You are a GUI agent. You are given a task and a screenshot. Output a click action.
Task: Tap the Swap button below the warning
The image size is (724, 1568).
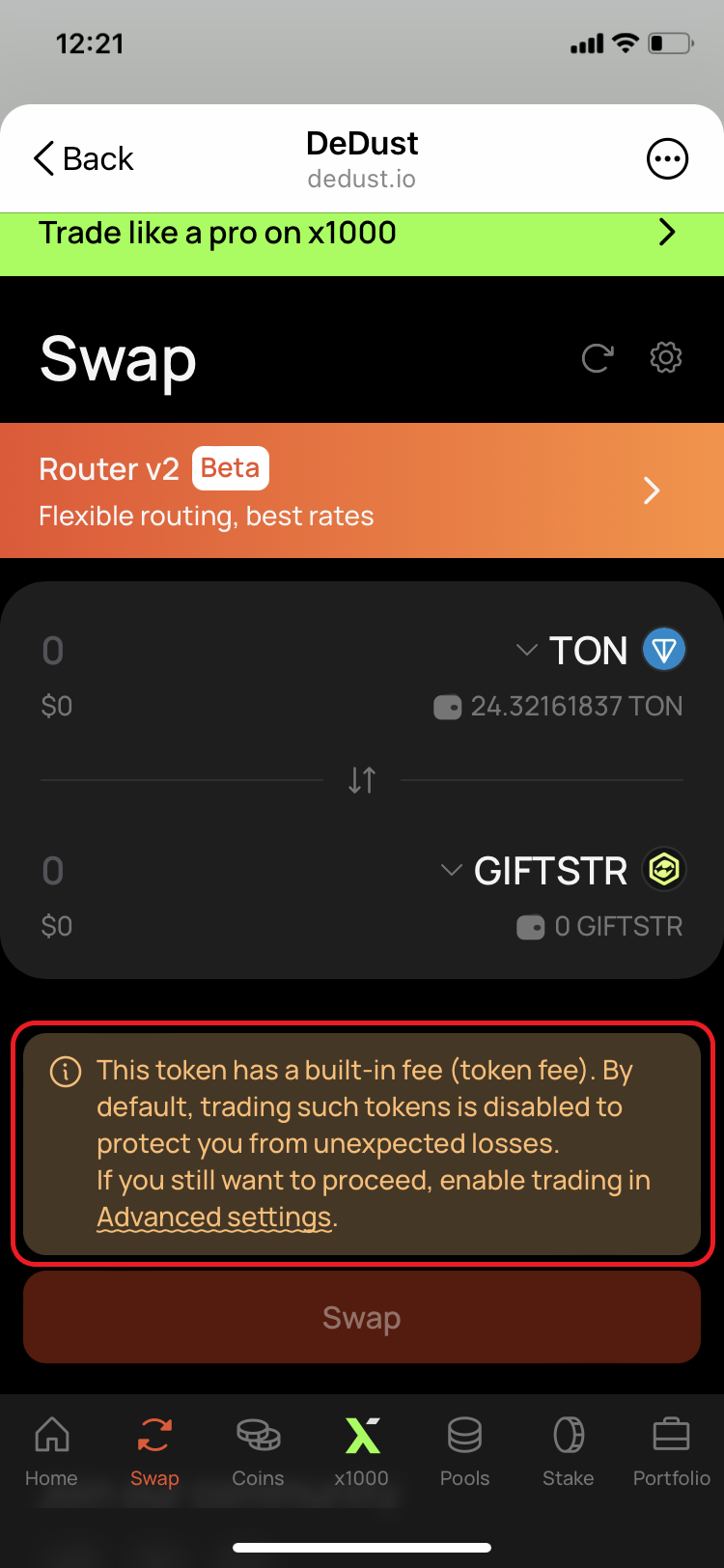point(362,1318)
